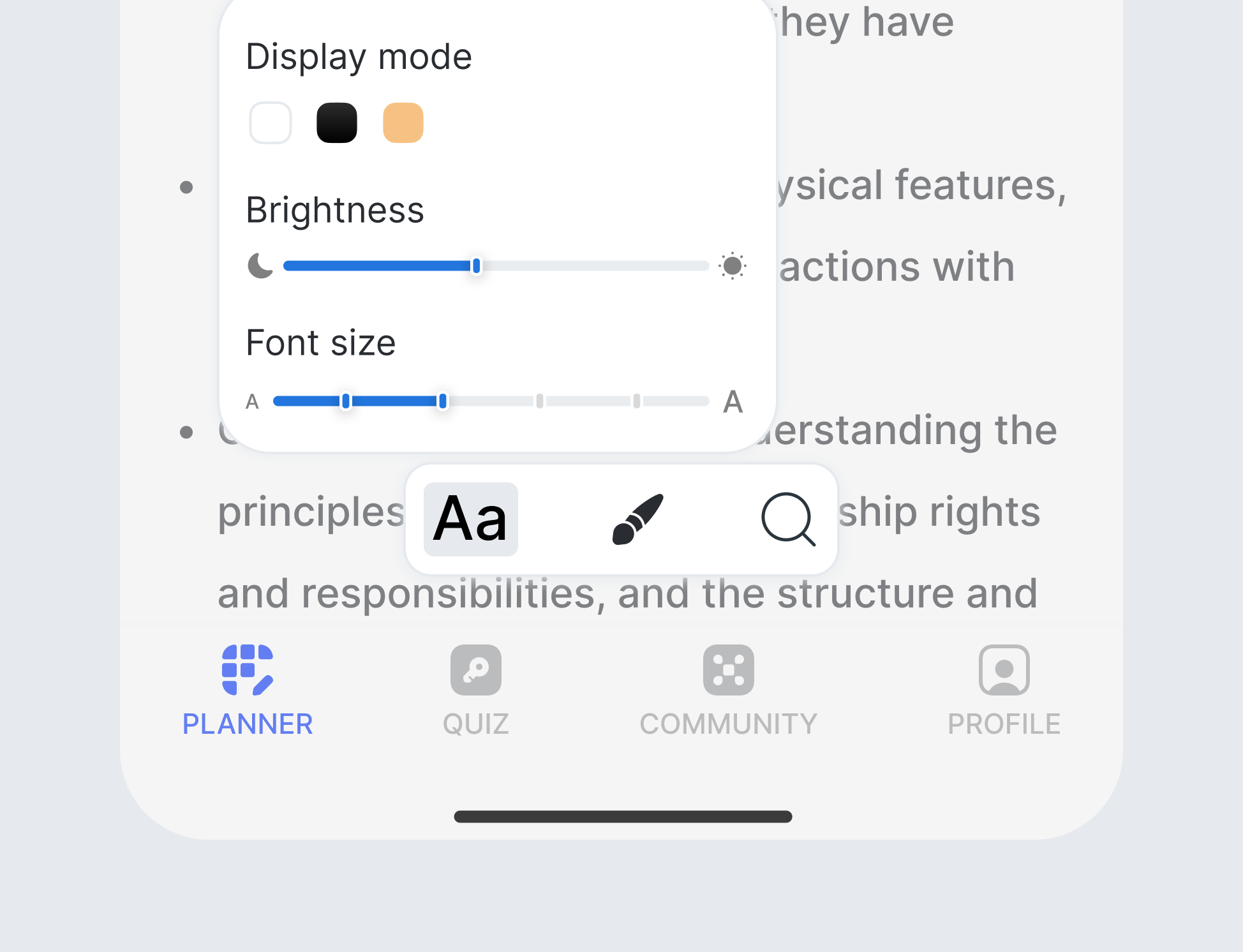Set brightness to minimum via moon icon
1243x952 pixels.
260,265
